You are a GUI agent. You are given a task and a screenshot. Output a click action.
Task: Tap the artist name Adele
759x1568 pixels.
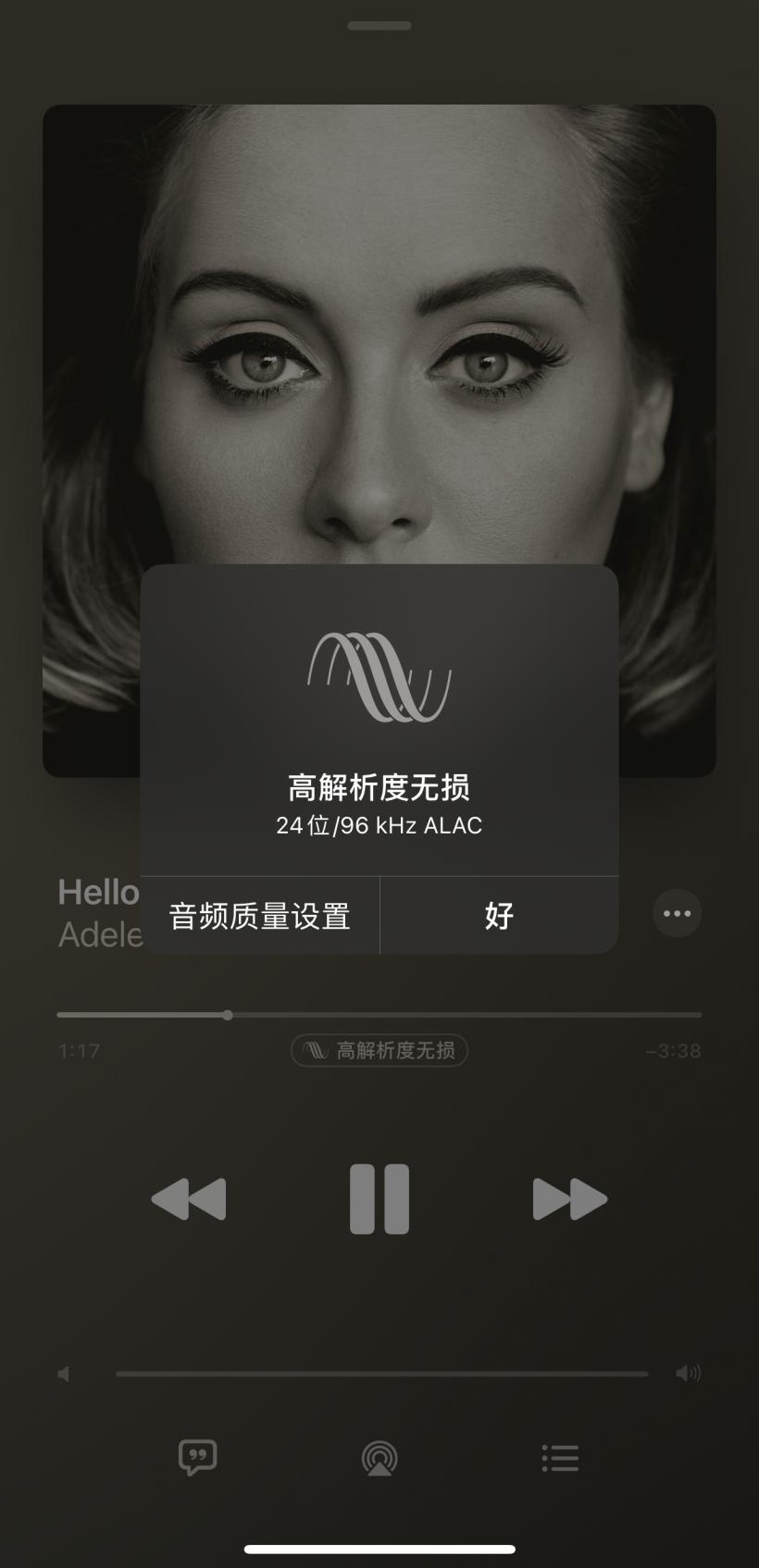(x=93, y=934)
